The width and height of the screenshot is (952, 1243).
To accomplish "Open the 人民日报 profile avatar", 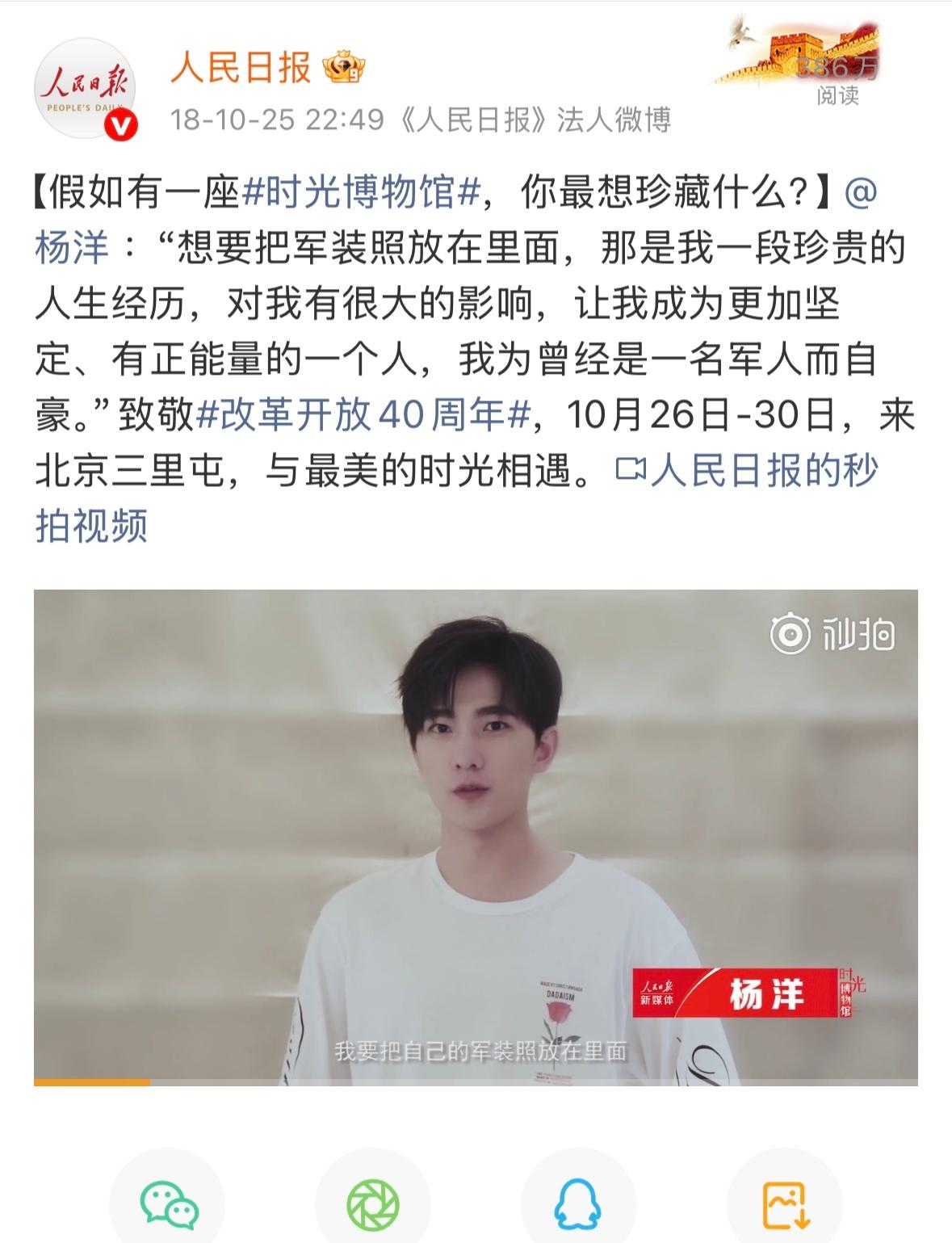I will pyautogui.click(x=85, y=88).
